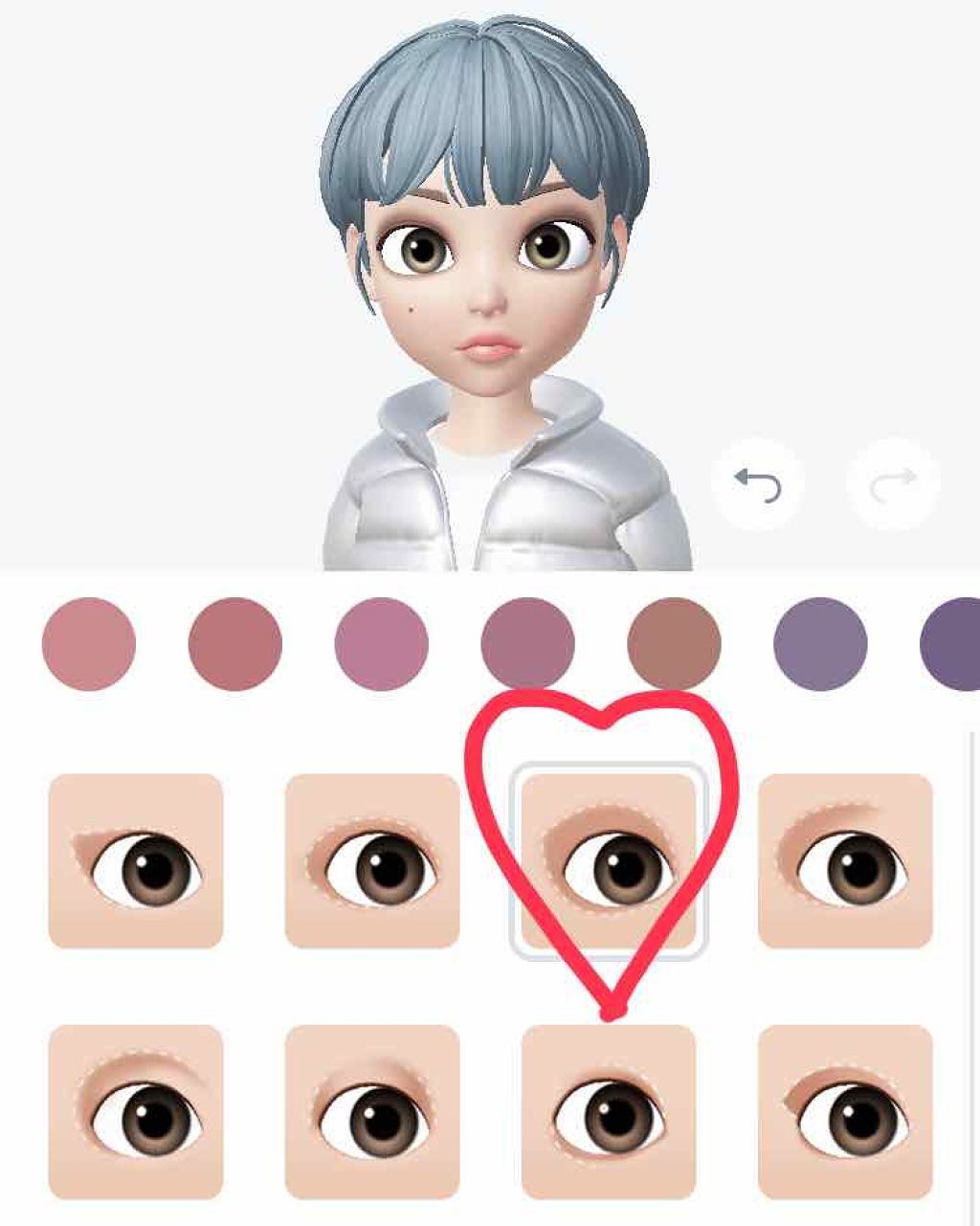Image resolution: width=980 pixels, height=1226 pixels.
Task: Choose the grayish purple eyeshadow color
Action: click(x=820, y=643)
